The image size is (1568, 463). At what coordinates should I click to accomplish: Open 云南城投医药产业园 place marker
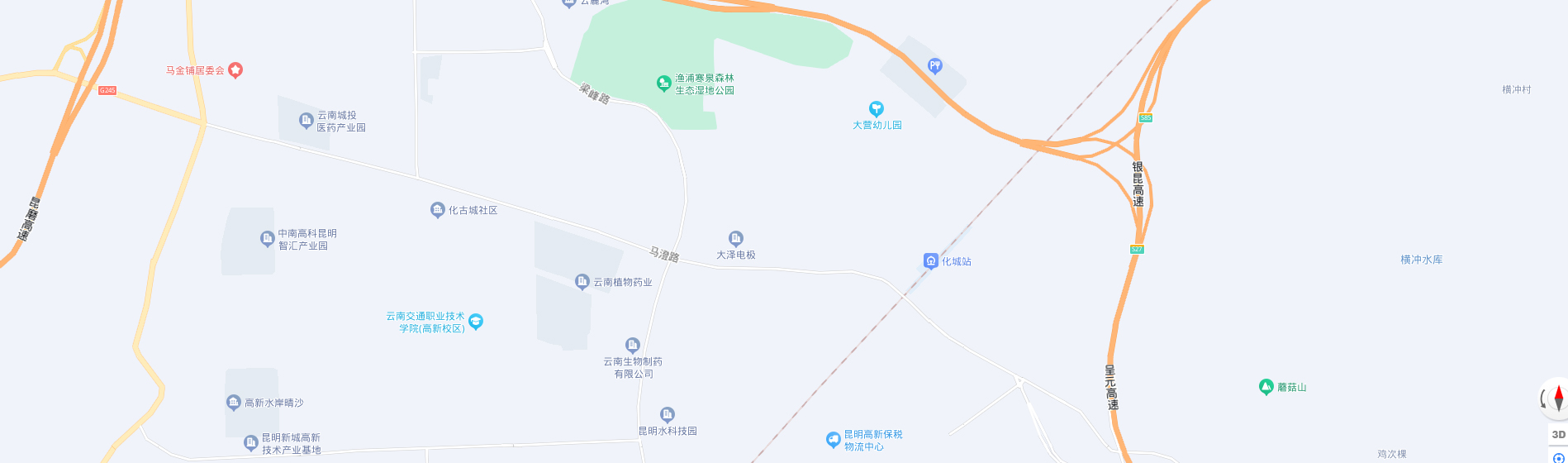(x=306, y=121)
